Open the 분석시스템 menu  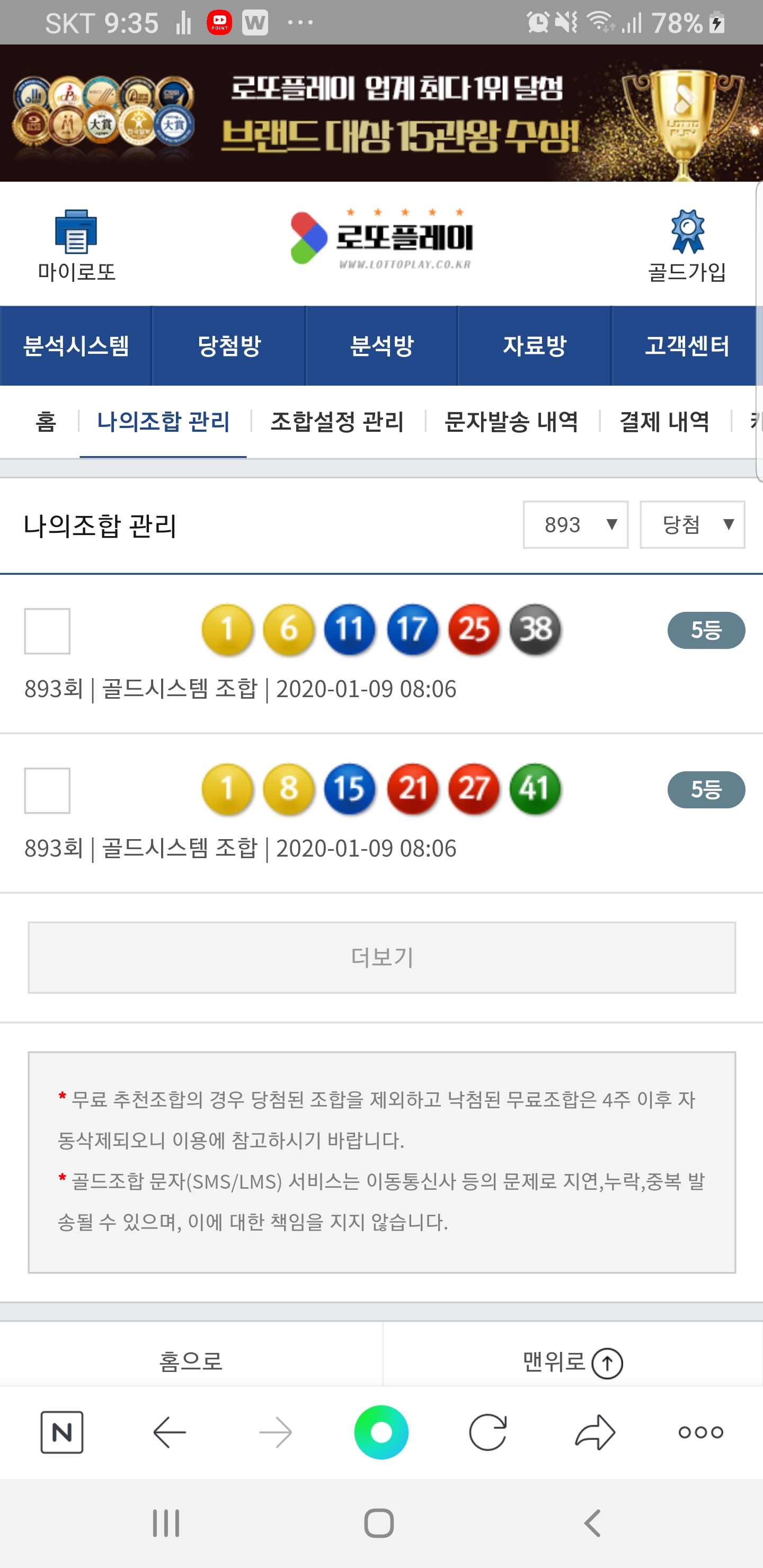pos(76,346)
